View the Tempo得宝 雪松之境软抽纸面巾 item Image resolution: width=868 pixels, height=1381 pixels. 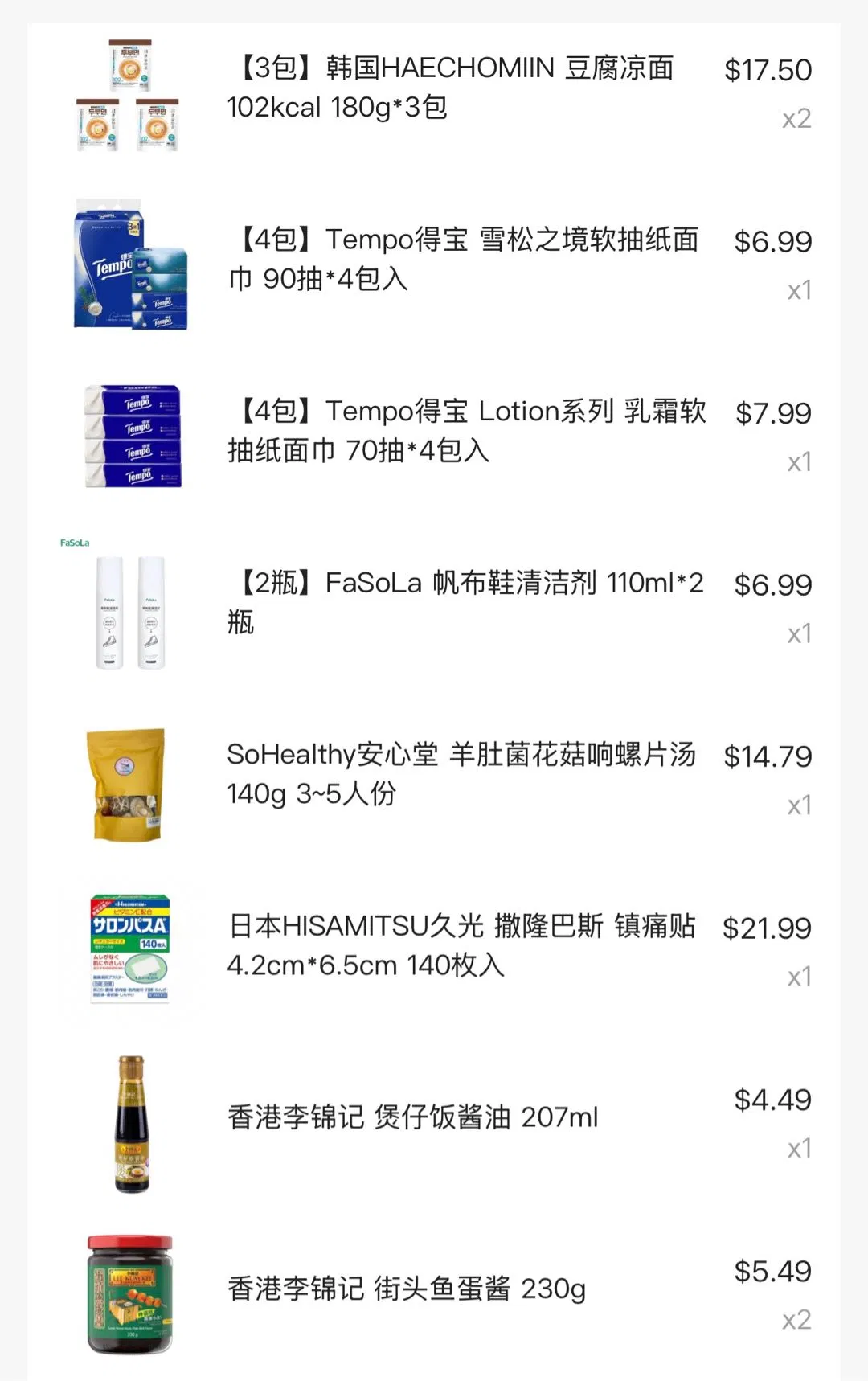pyautogui.click(x=464, y=259)
